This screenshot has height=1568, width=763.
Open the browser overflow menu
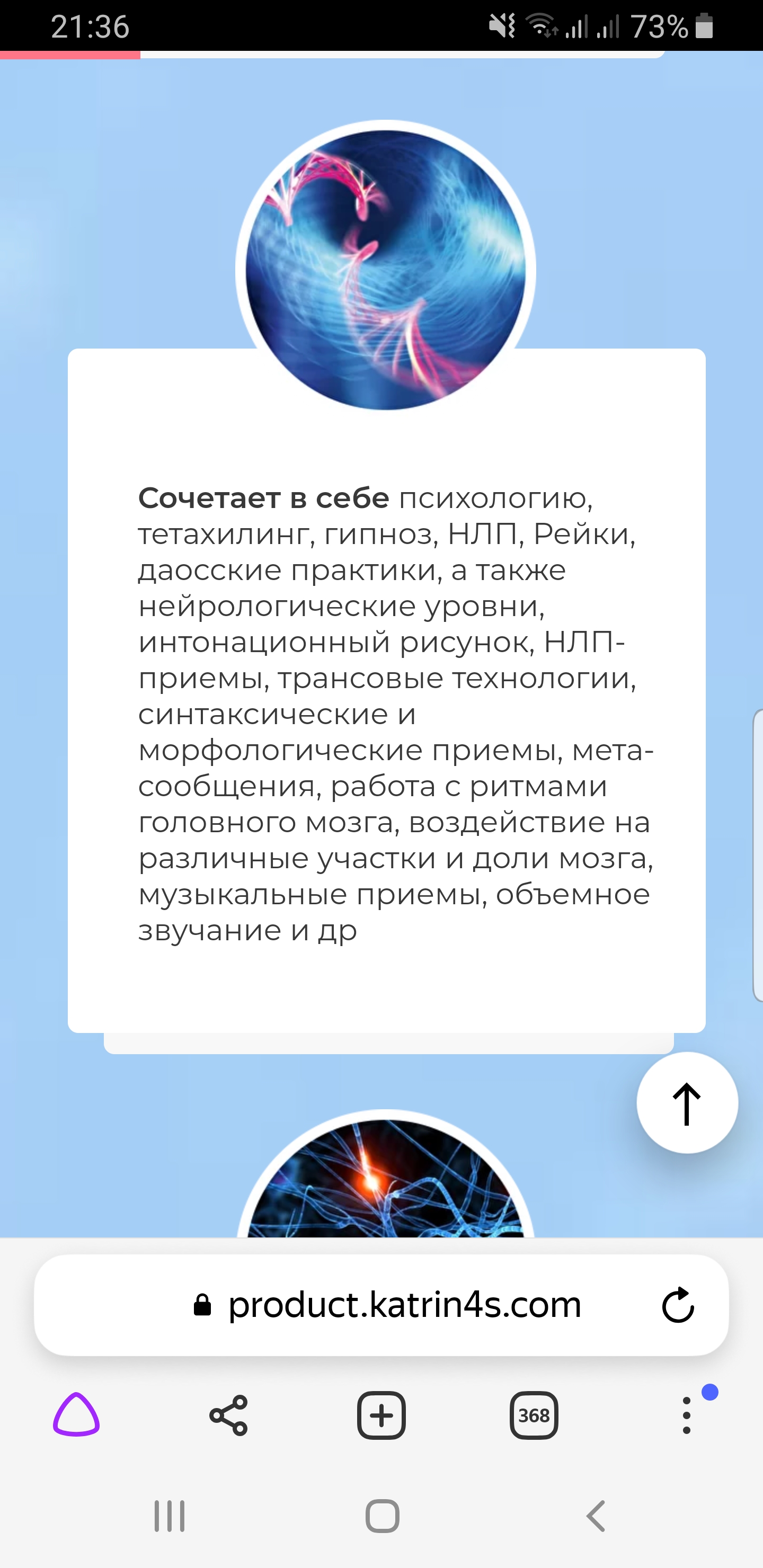click(x=686, y=1415)
